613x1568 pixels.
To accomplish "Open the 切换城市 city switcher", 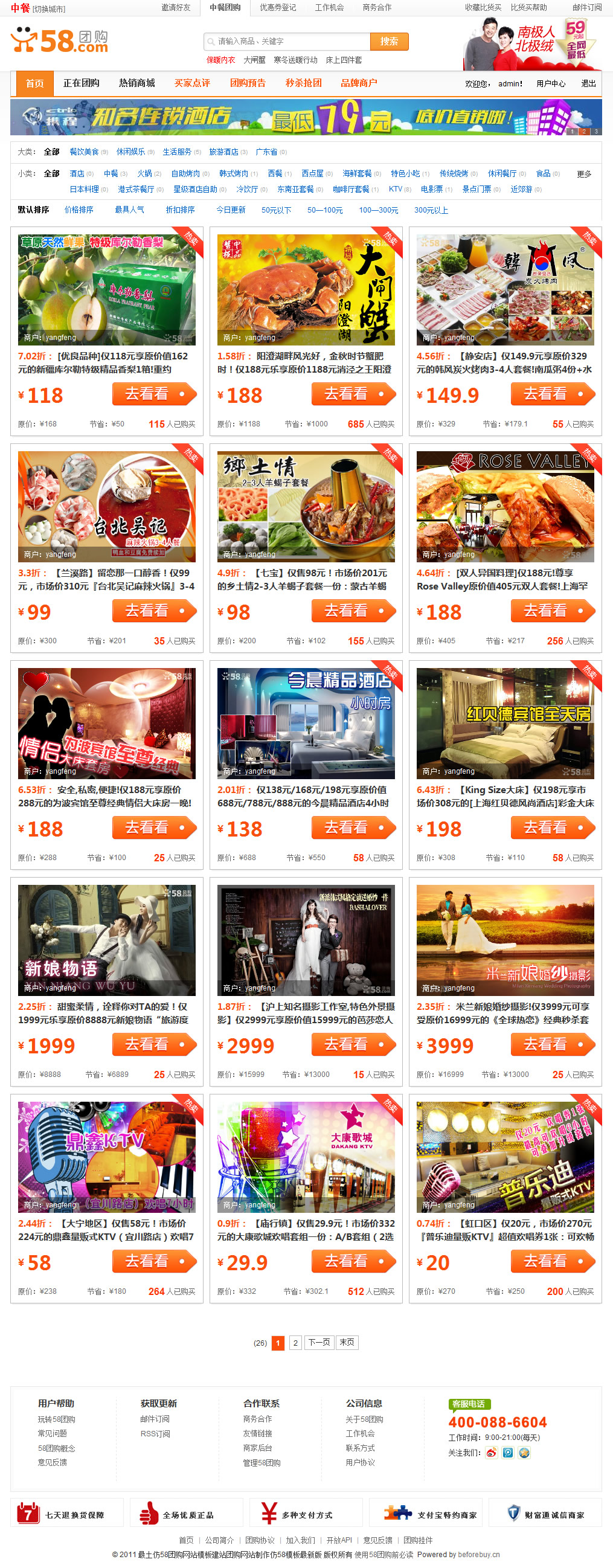I will pyautogui.click(x=49, y=9).
